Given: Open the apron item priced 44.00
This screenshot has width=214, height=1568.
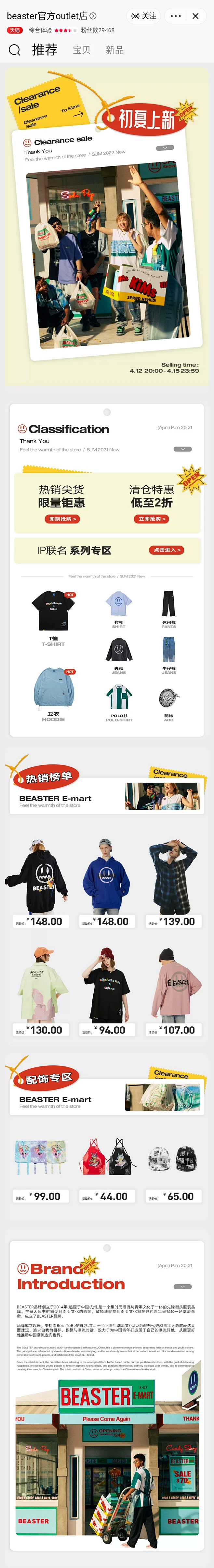Looking at the screenshot, I should (107, 1159).
